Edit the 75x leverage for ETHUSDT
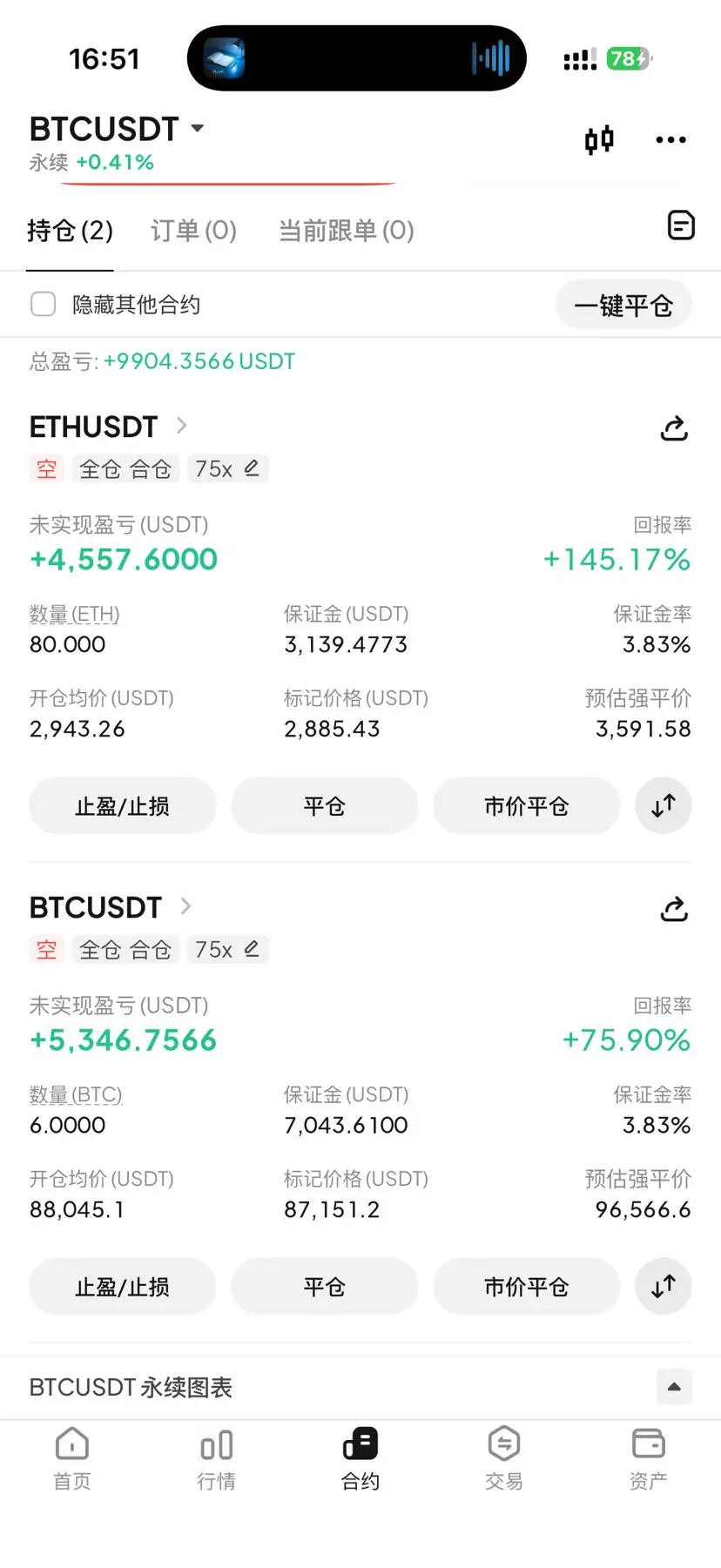 pos(252,468)
